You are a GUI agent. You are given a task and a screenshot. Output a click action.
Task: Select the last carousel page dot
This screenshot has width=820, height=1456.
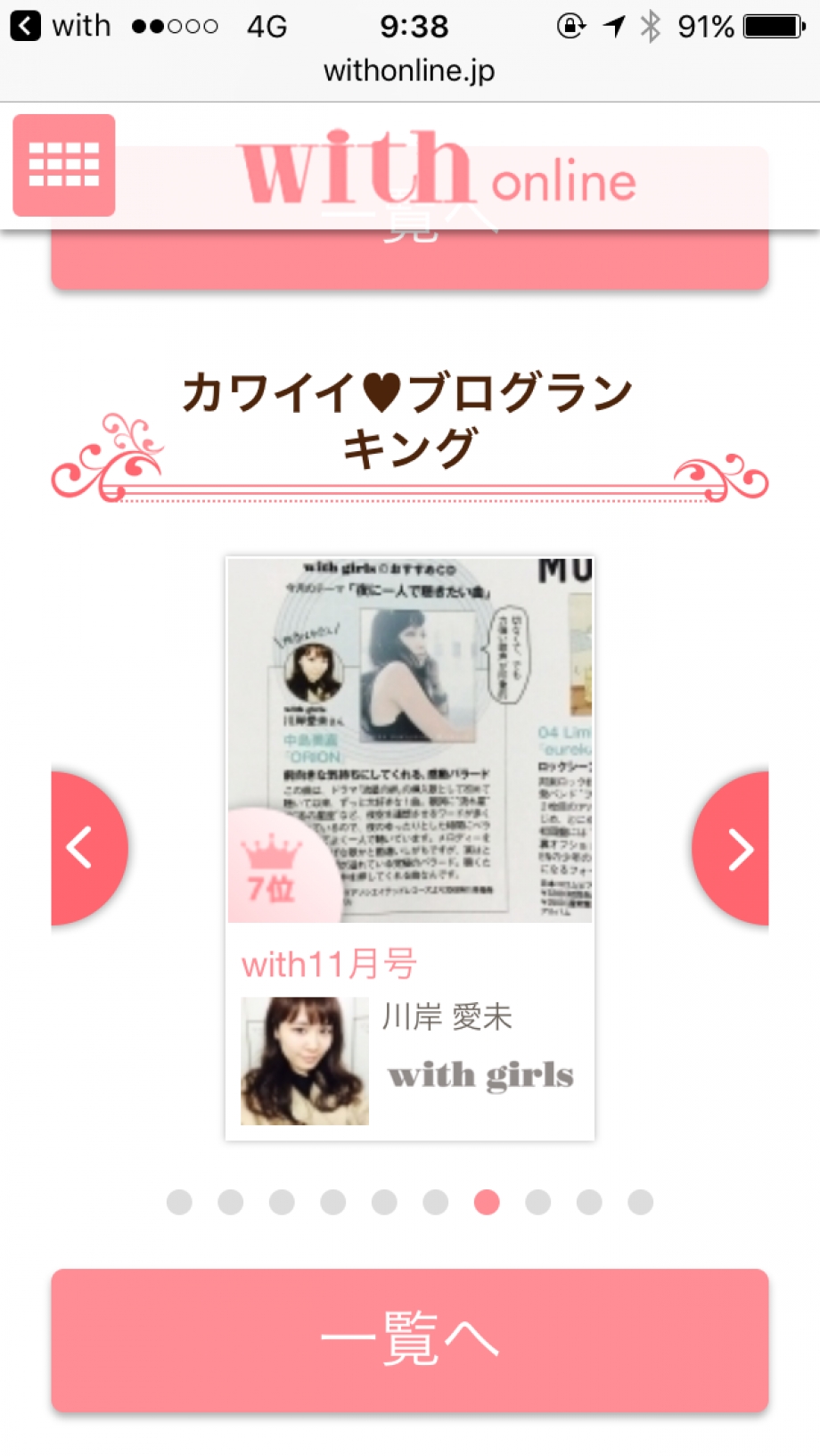640,1202
